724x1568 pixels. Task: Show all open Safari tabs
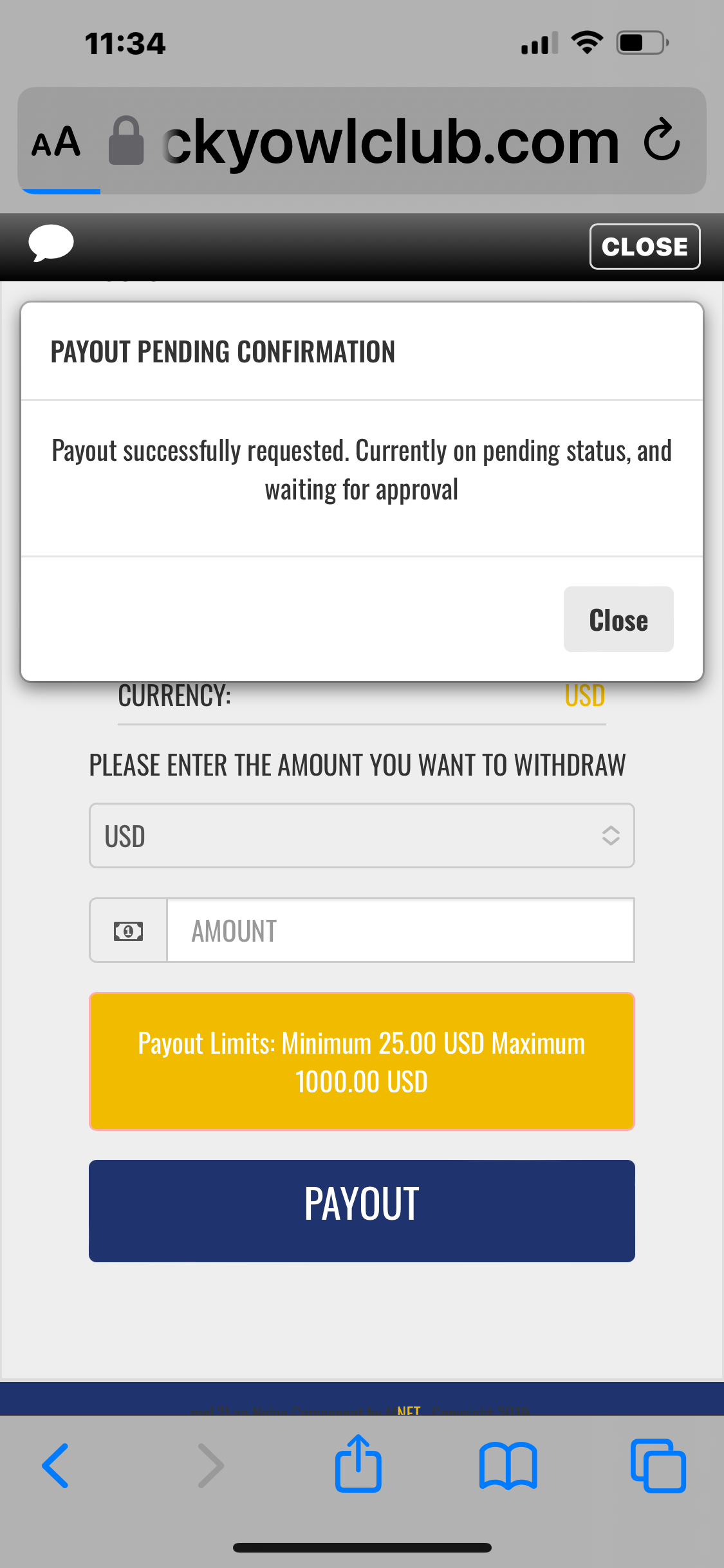[x=658, y=1466]
